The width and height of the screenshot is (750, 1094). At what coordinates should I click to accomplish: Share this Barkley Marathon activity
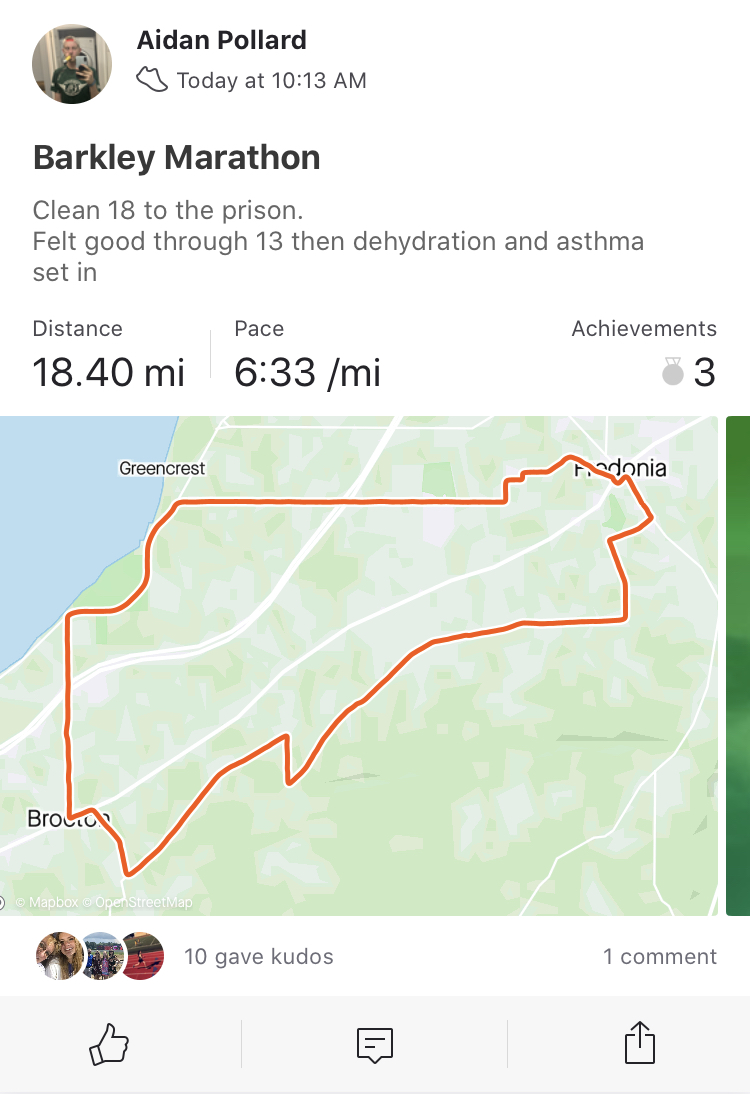point(639,1045)
